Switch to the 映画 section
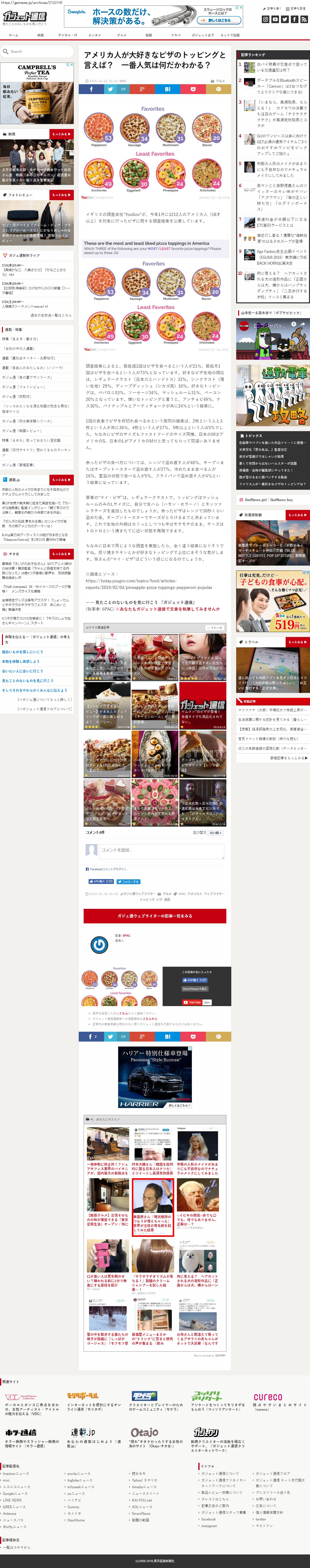 coord(40,35)
